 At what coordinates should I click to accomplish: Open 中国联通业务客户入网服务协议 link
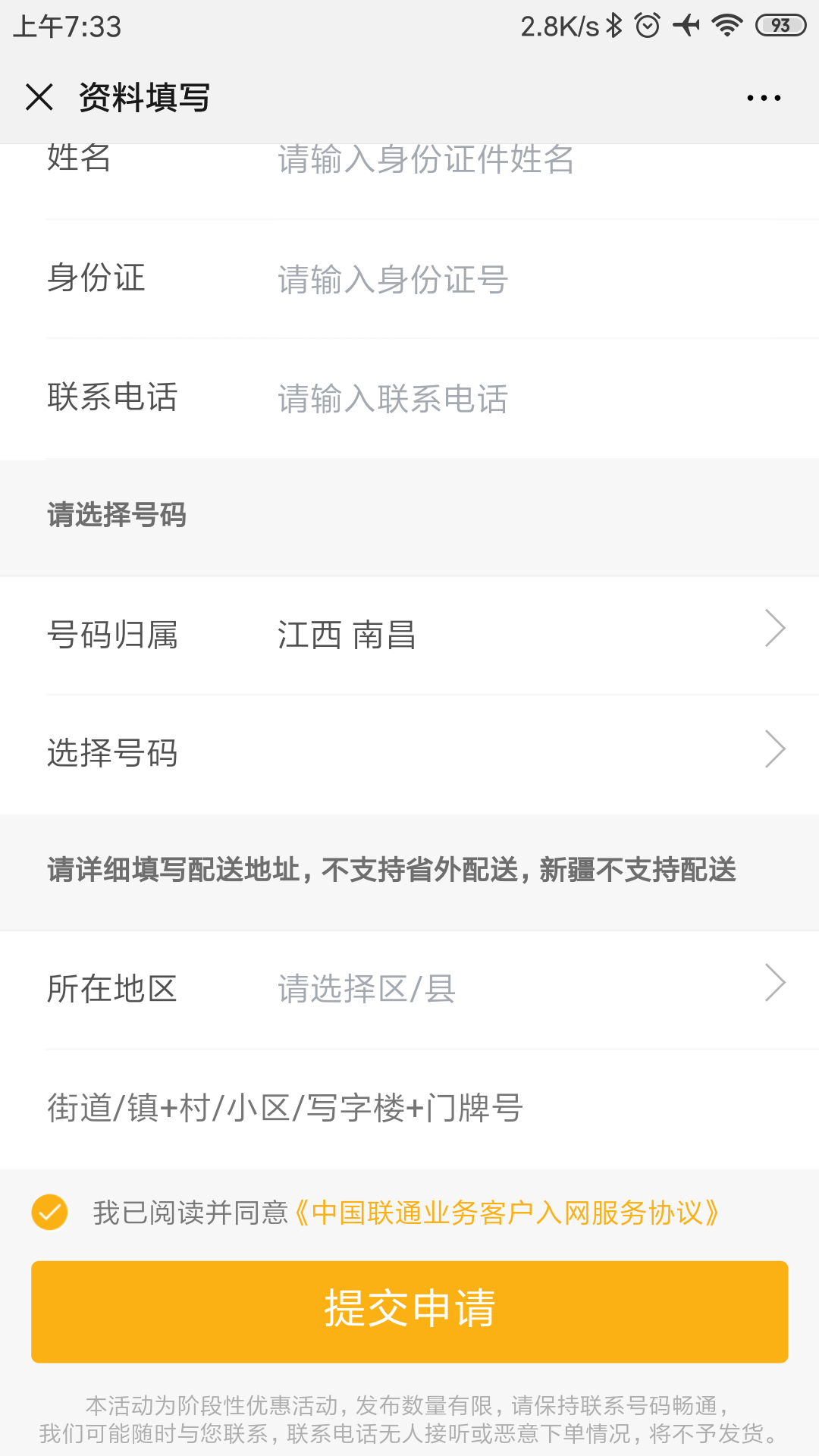click(x=505, y=1213)
